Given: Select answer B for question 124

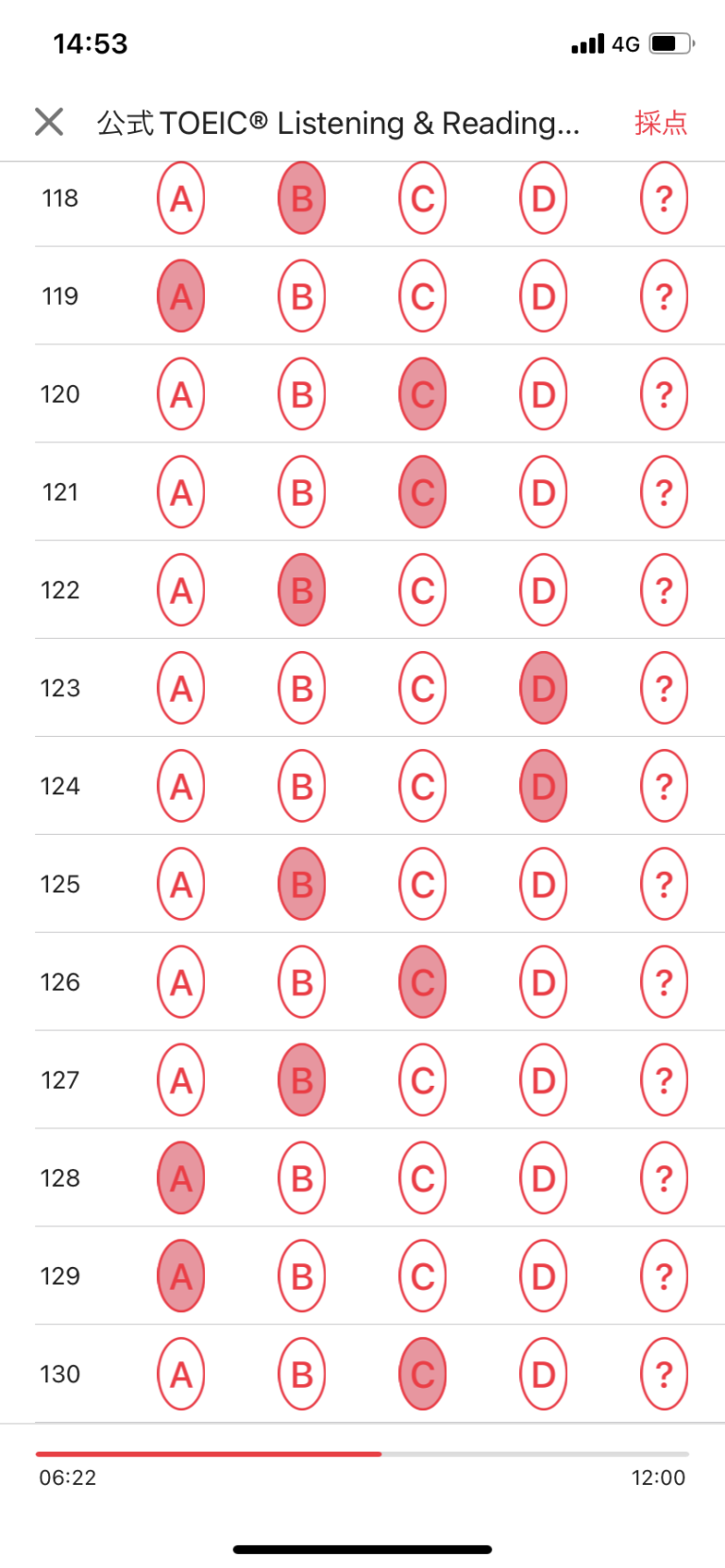Looking at the screenshot, I should [302, 787].
